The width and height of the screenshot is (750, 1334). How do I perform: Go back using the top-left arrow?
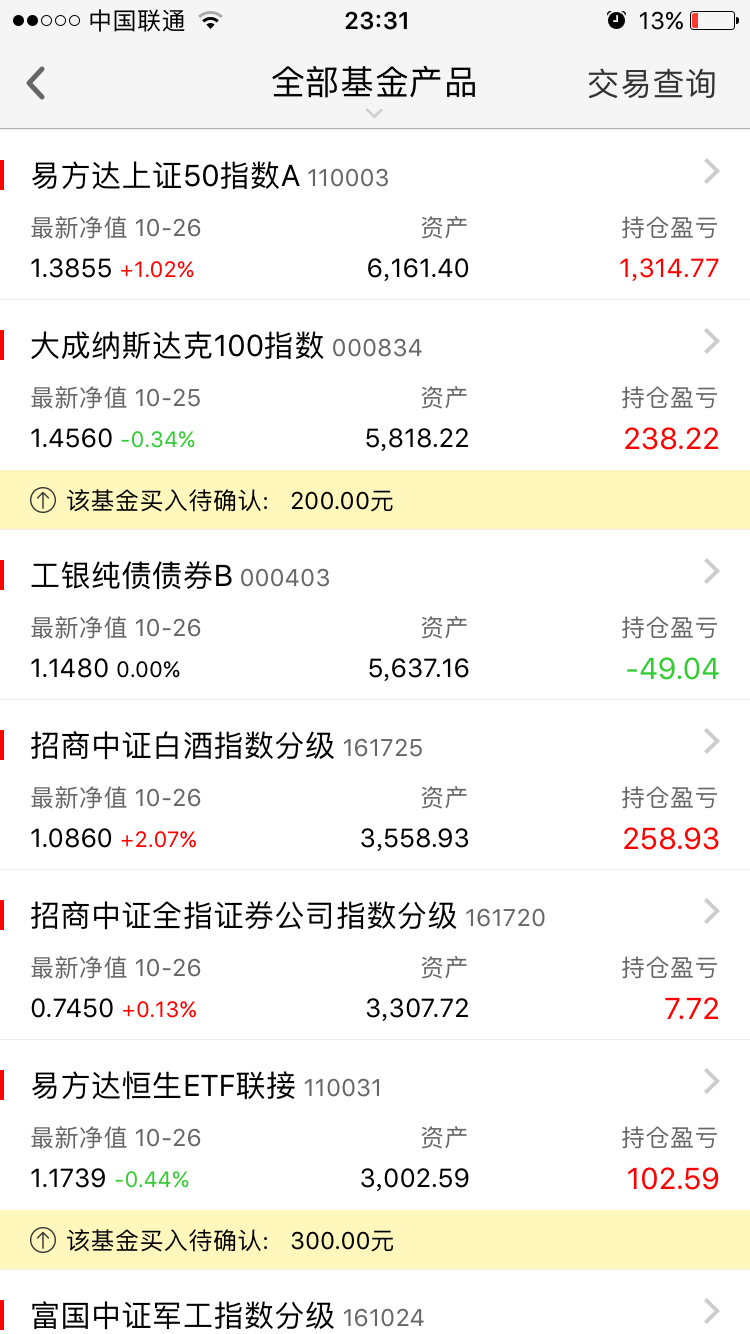(x=36, y=83)
